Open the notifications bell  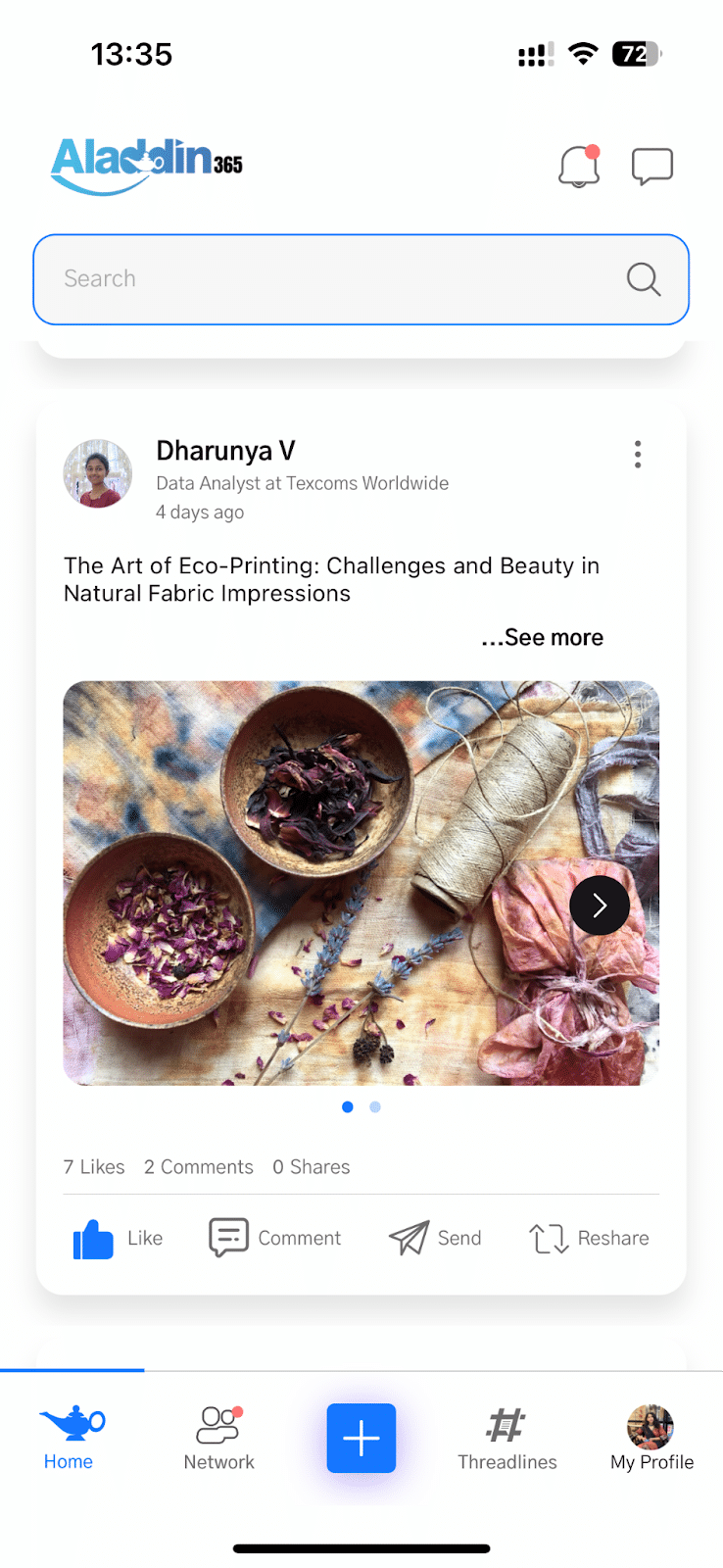pos(579,167)
